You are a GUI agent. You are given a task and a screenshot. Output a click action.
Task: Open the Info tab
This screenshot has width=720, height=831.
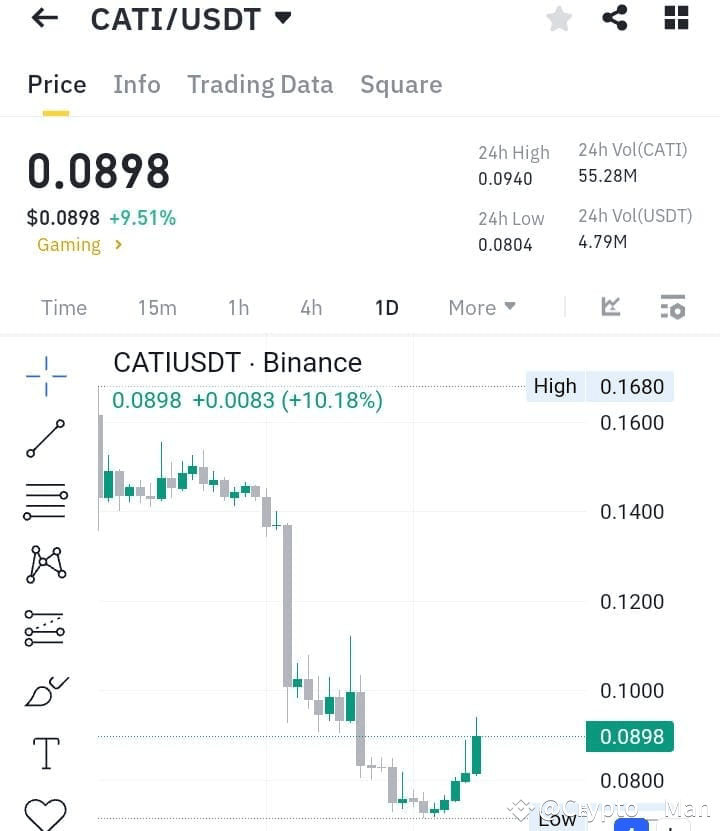pos(137,85)
